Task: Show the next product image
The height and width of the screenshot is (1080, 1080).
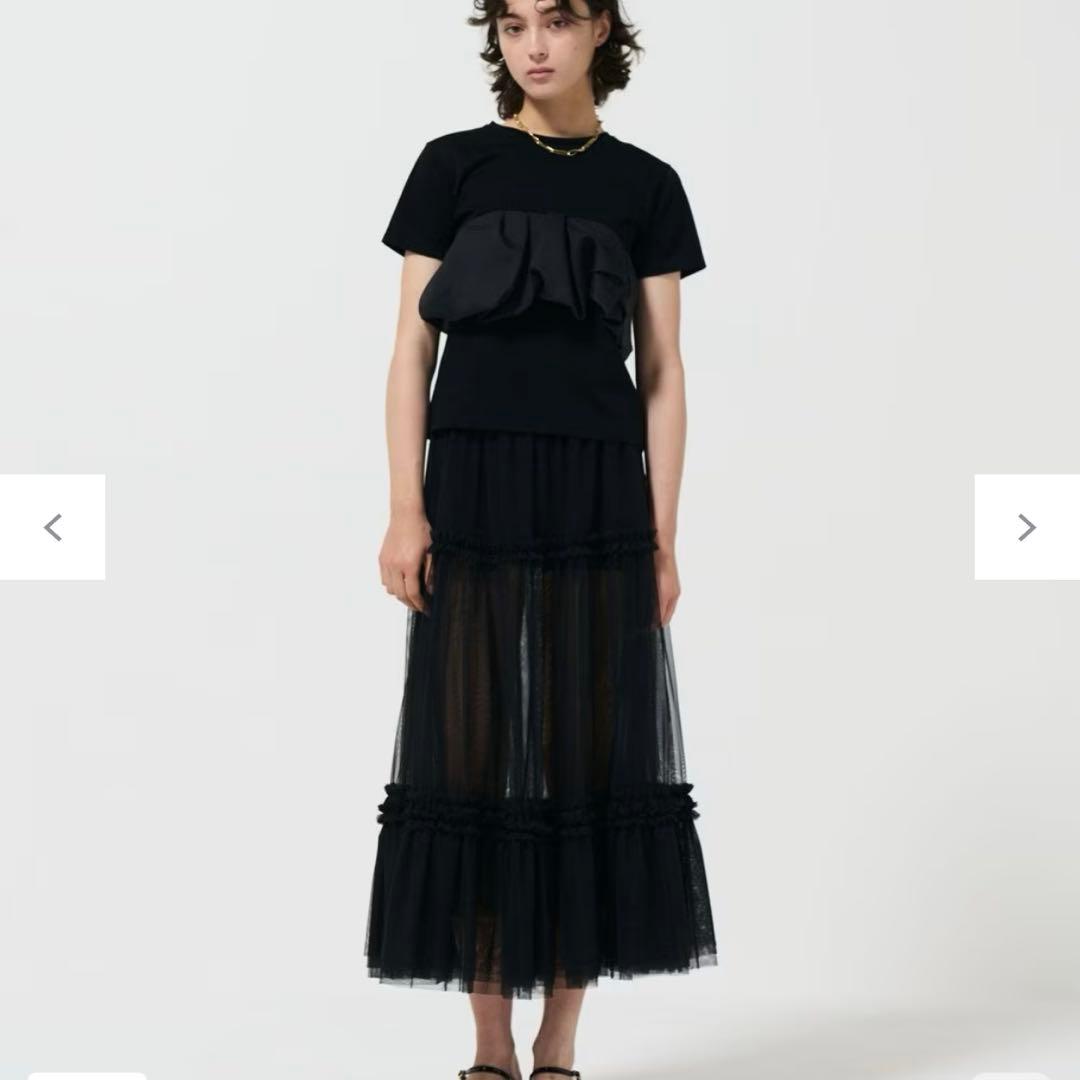Action: (1027, 527)
